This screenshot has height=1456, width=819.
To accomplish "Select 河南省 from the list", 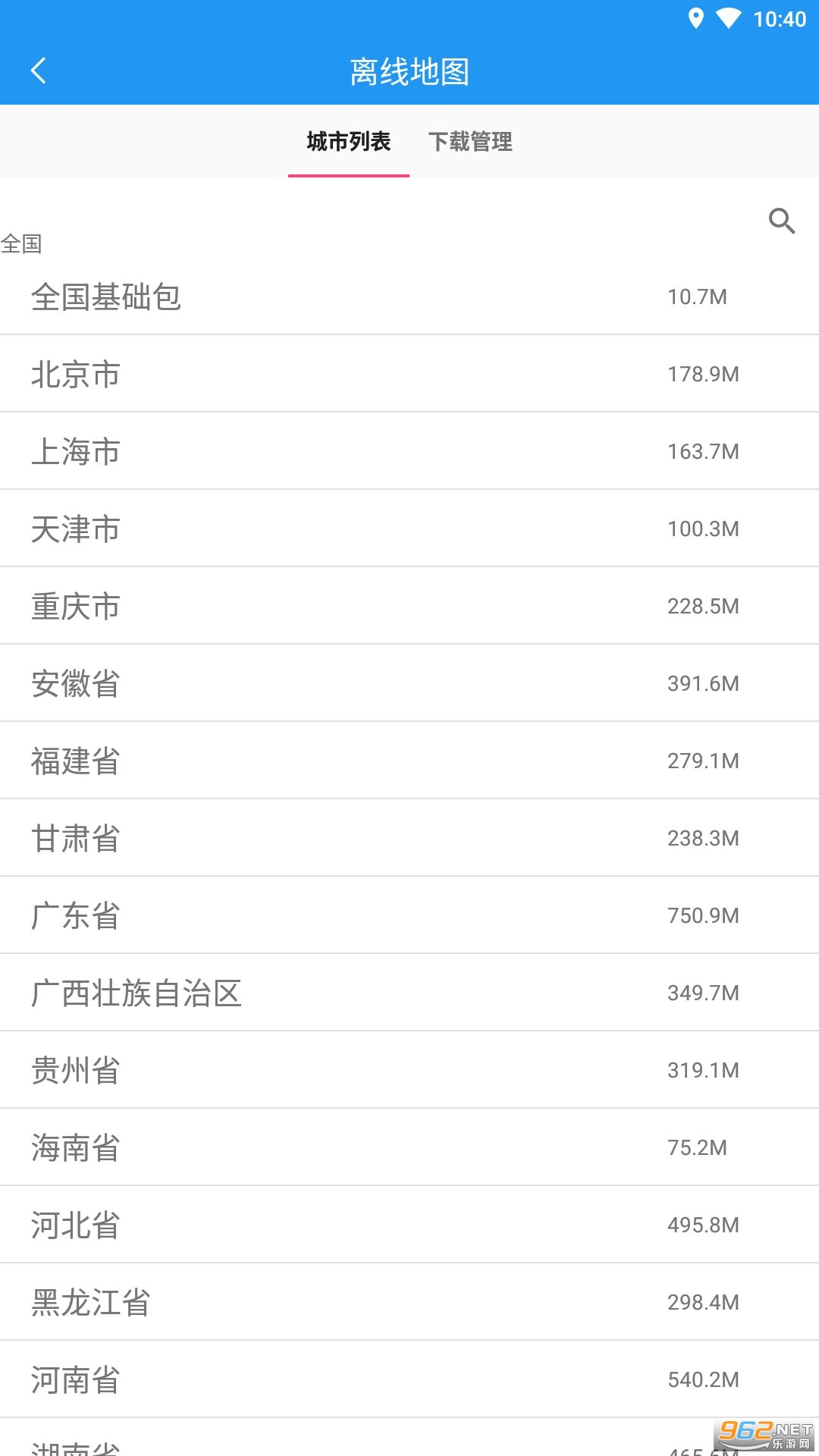I will click(409, 1379).
